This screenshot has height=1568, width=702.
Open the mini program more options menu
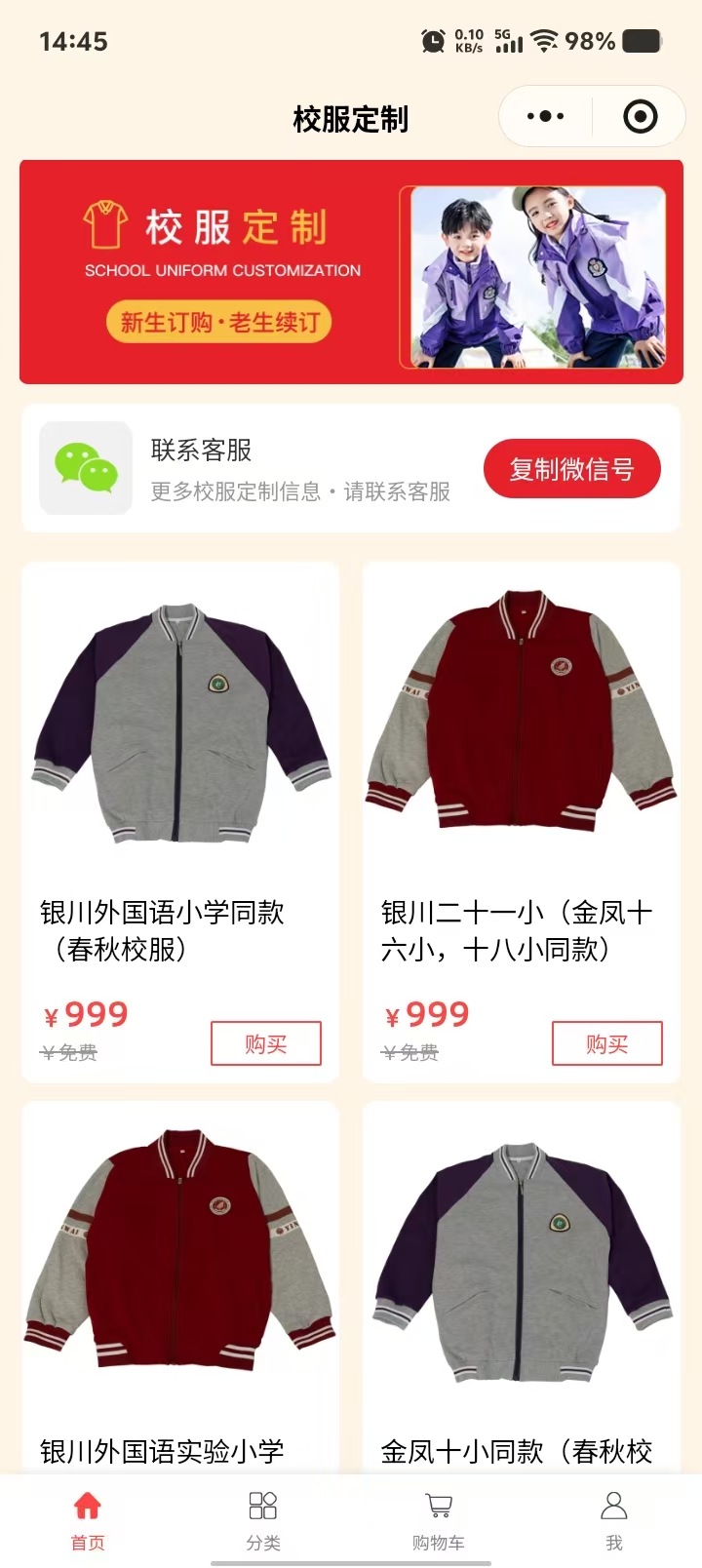545,117
